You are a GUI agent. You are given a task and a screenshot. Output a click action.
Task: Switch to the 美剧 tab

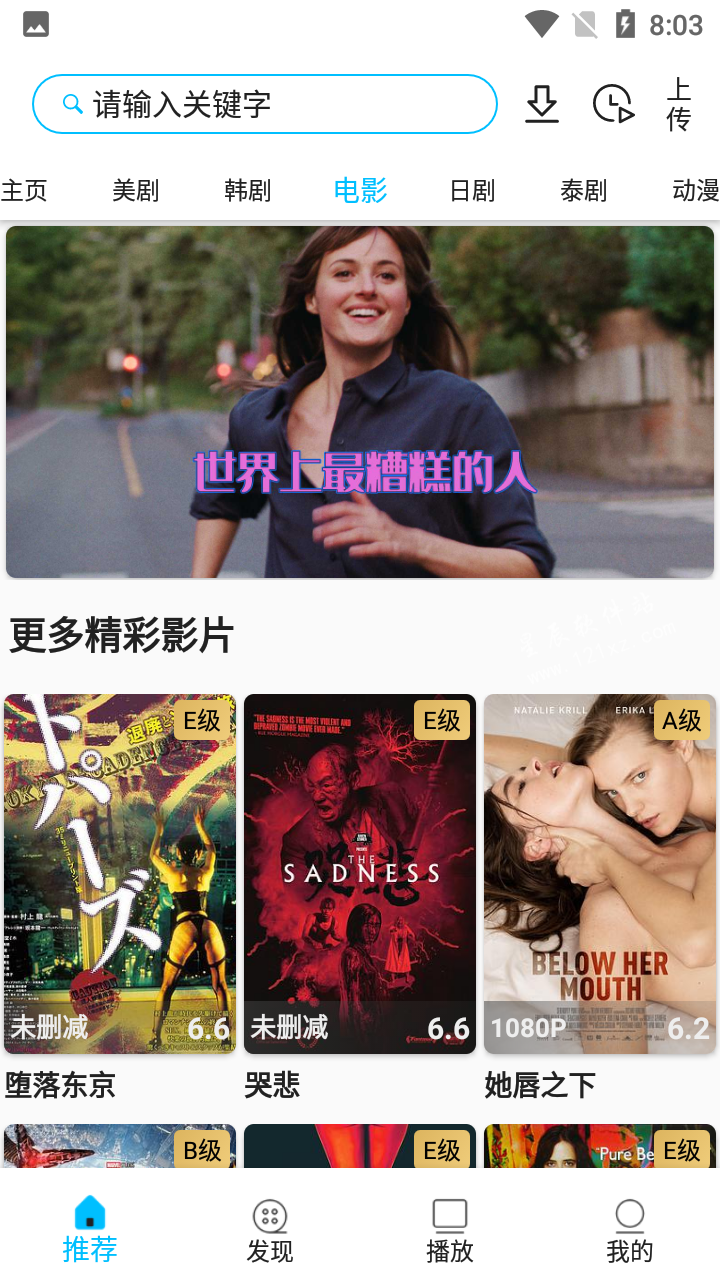click(x=136, y=190)
